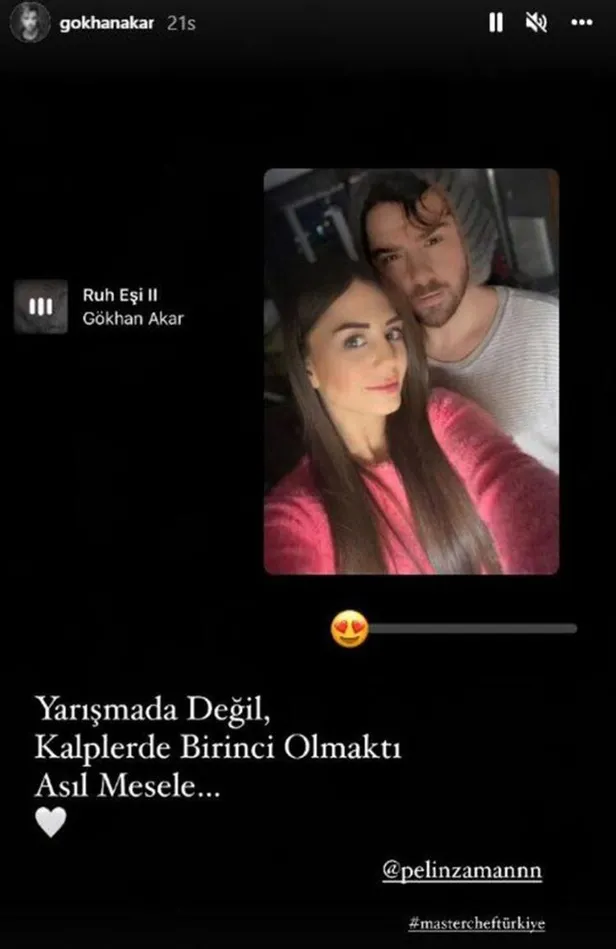Open the Ruh Eşi II music sticker
Screen dimensions: 616x949
(x=100, y=307)
